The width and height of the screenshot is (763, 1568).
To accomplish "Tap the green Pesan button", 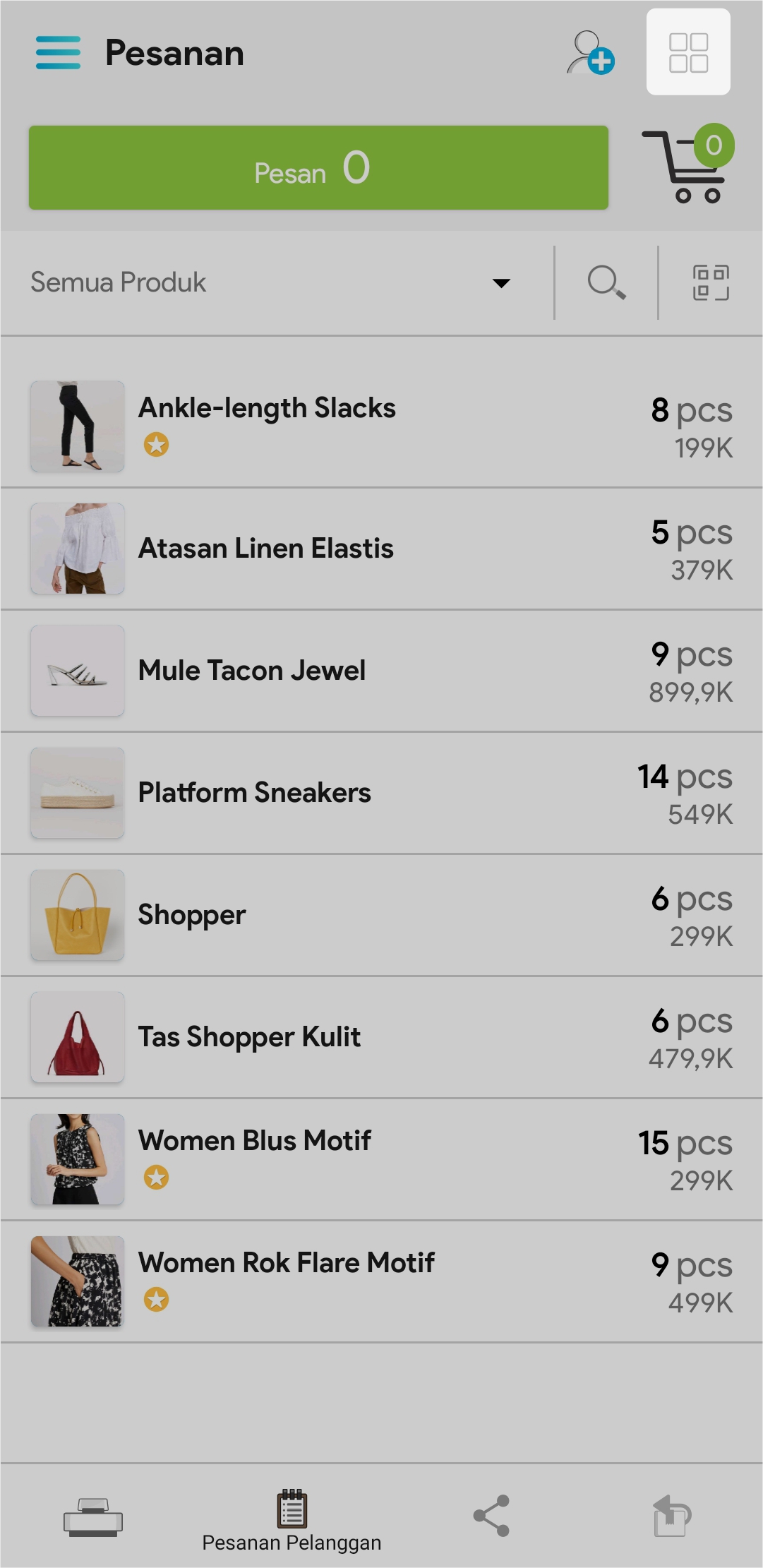I will [318, 168].
